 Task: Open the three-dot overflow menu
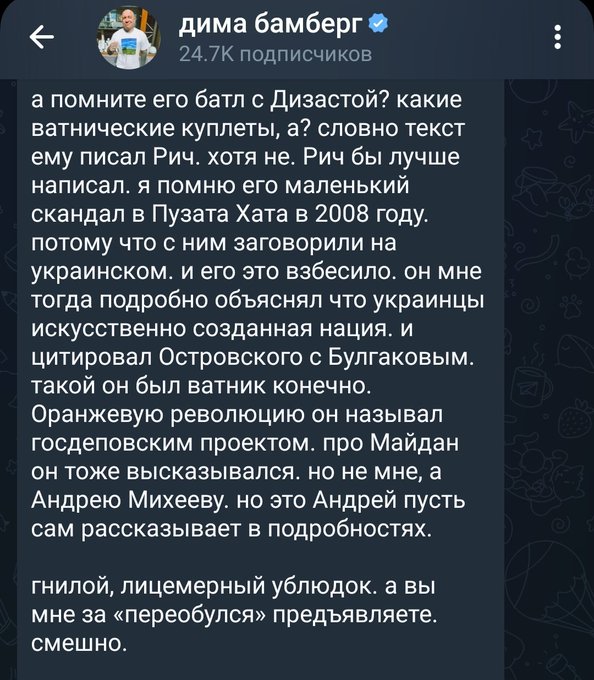click(x=558, y=37)
